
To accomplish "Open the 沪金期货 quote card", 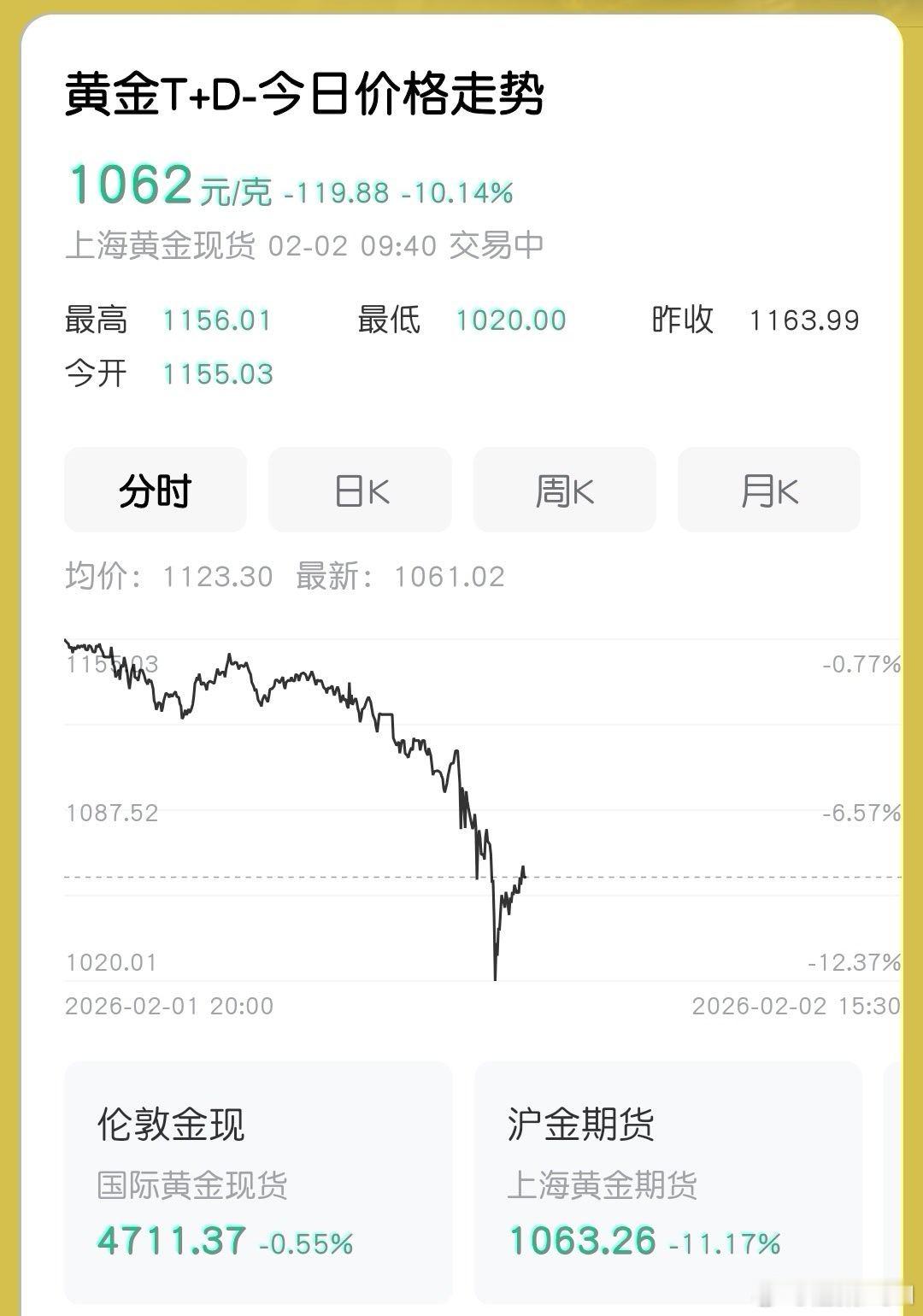I will click(x=667, y=1181).
